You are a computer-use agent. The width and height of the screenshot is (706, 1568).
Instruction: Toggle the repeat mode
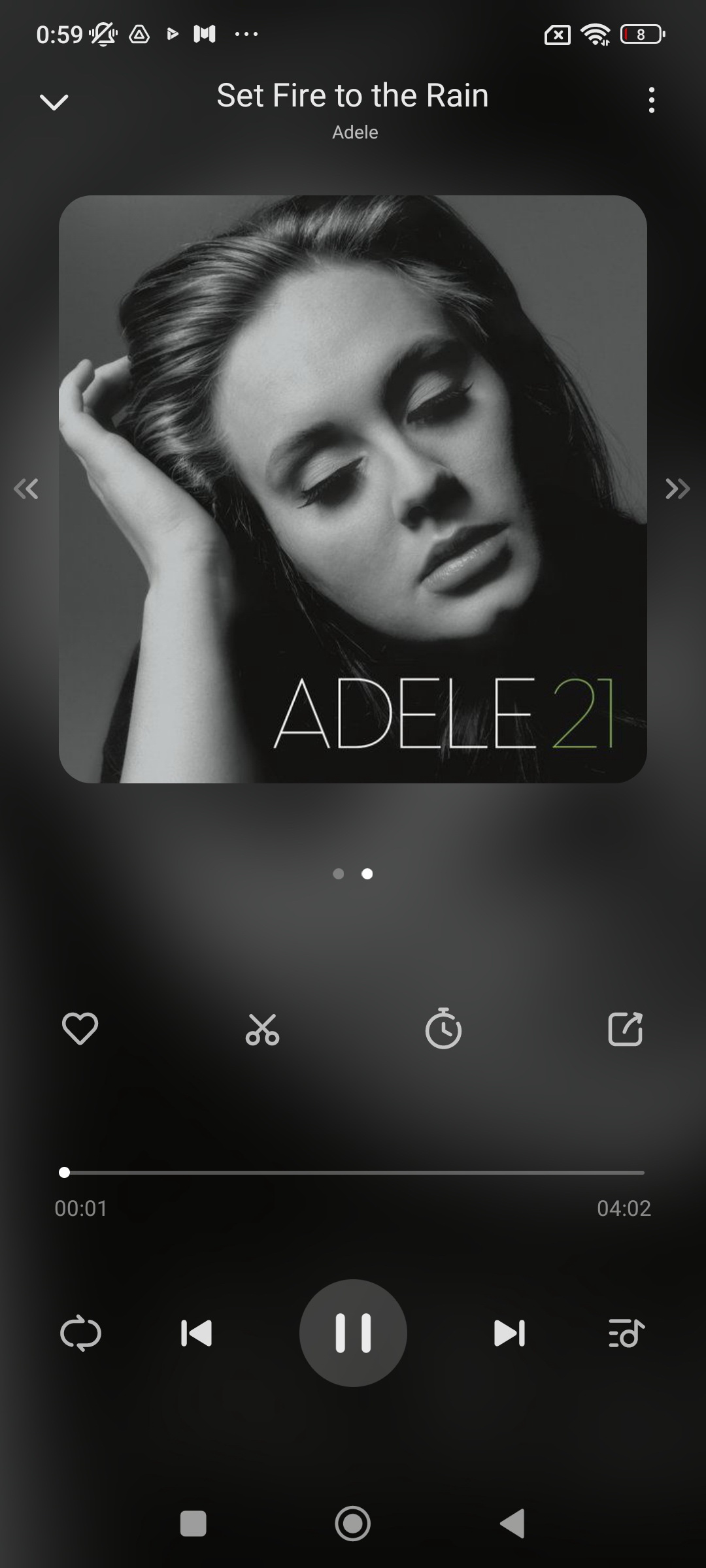point(80,1333)
